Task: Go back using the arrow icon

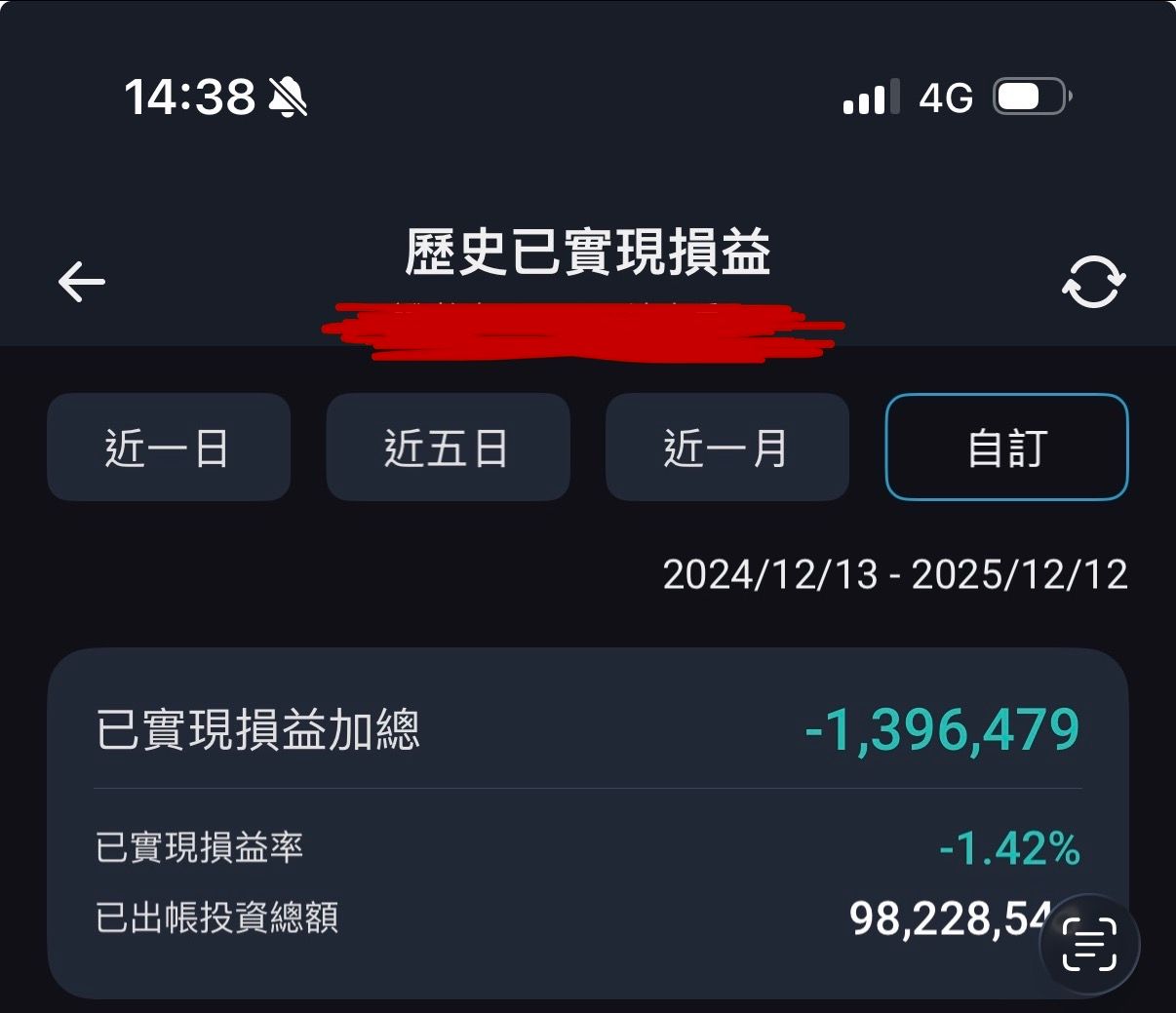Action: [x=82, y=282]
